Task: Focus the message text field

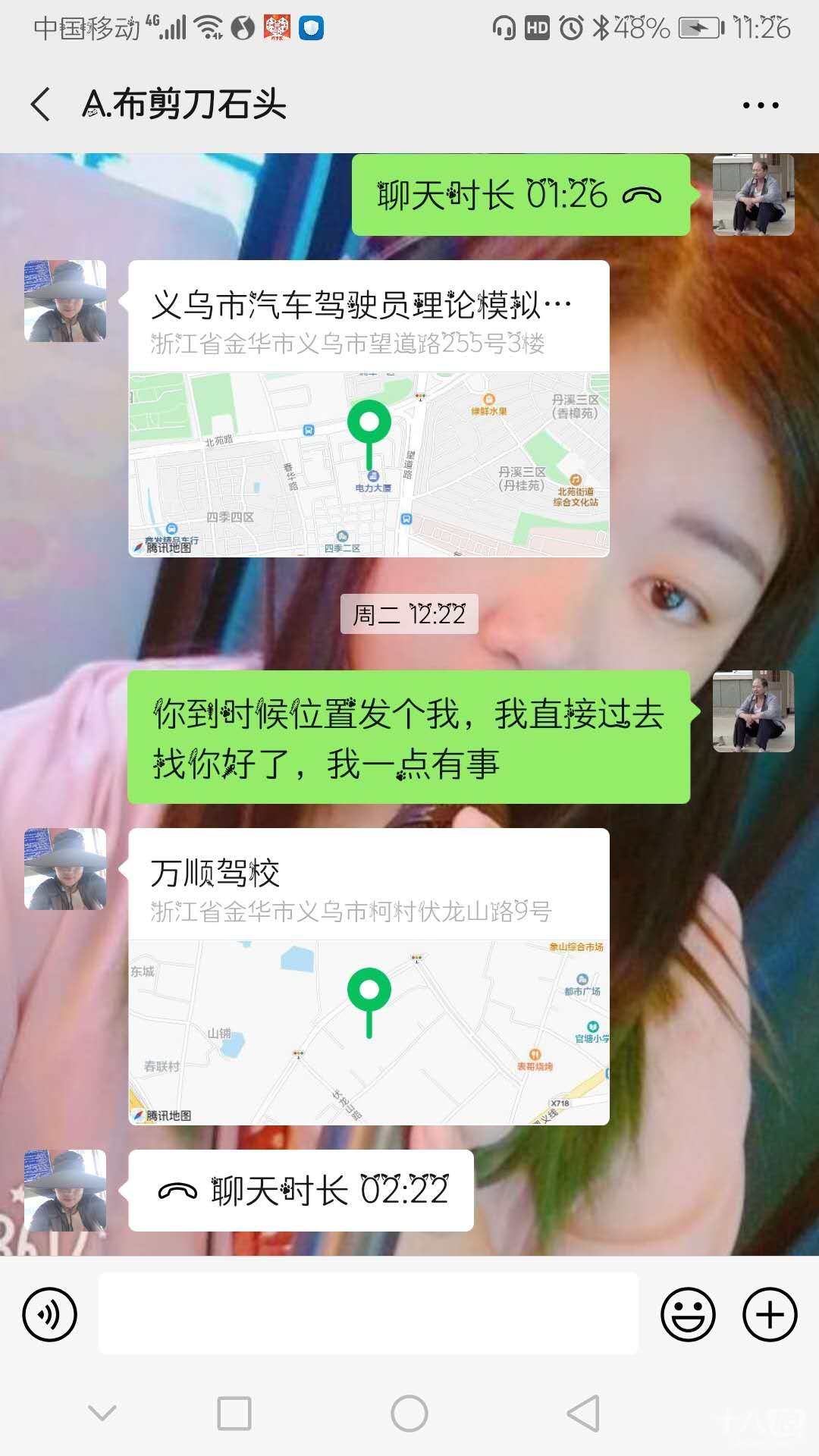Action: [x=369, y=1314]
